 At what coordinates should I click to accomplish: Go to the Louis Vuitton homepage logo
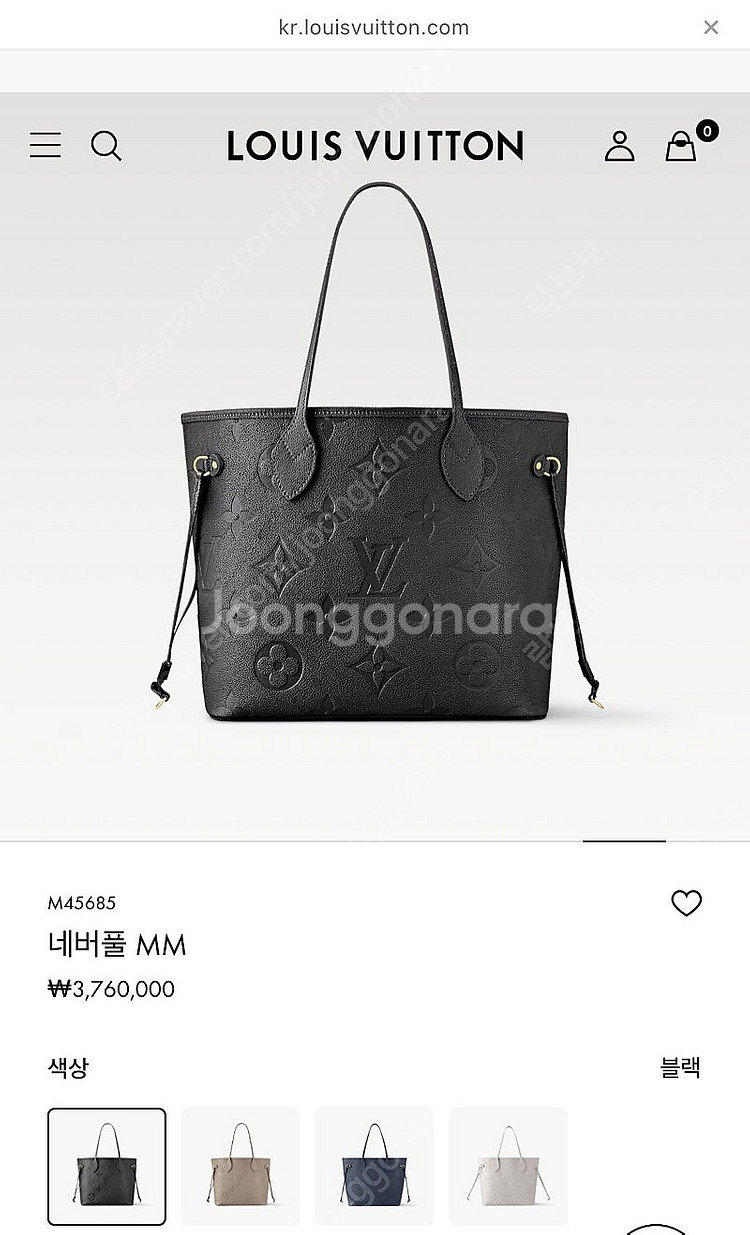375,146
